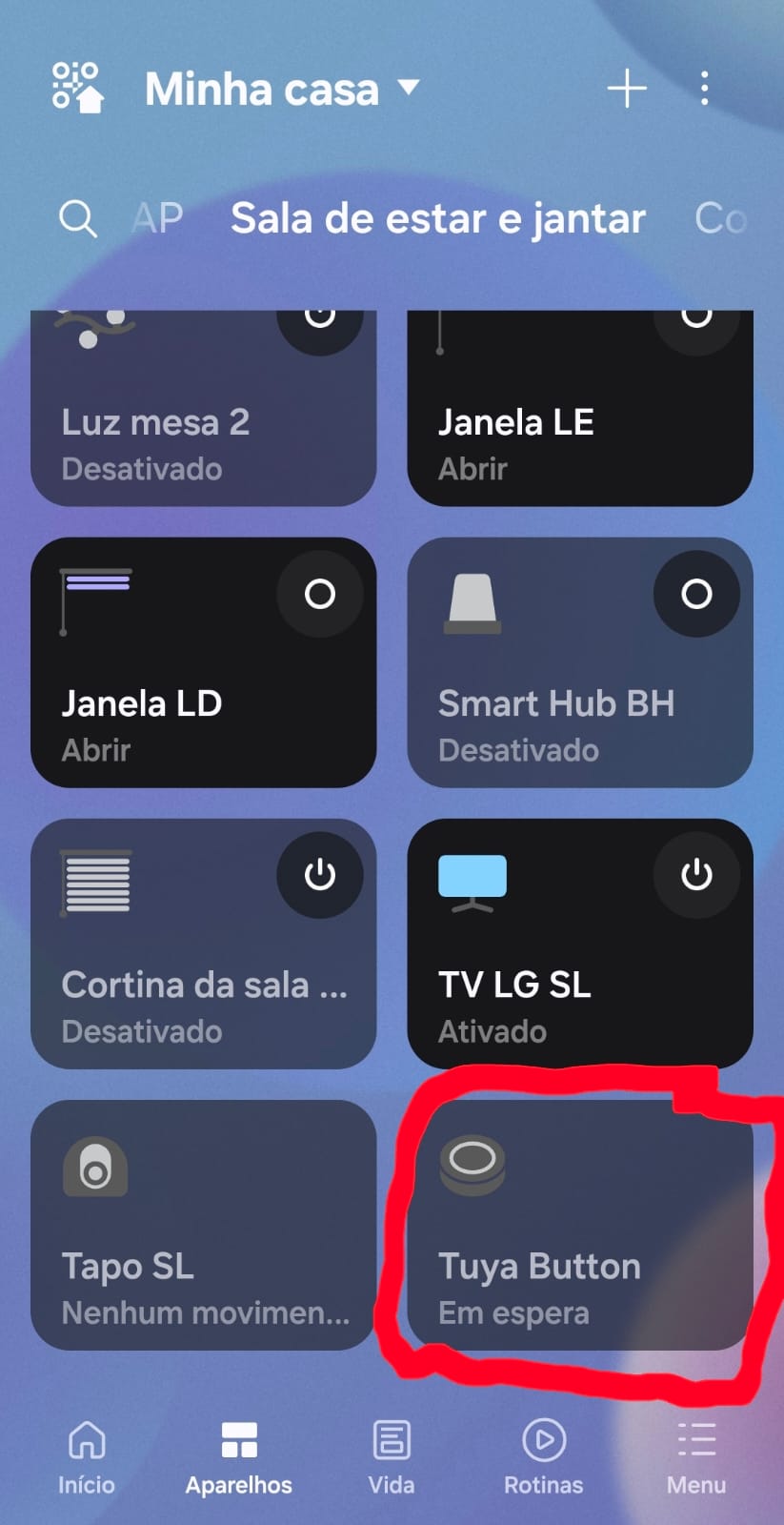Screen dimensions: 784x1525
Task: Open the Smart Hub BH card
Action: point(580,662)
